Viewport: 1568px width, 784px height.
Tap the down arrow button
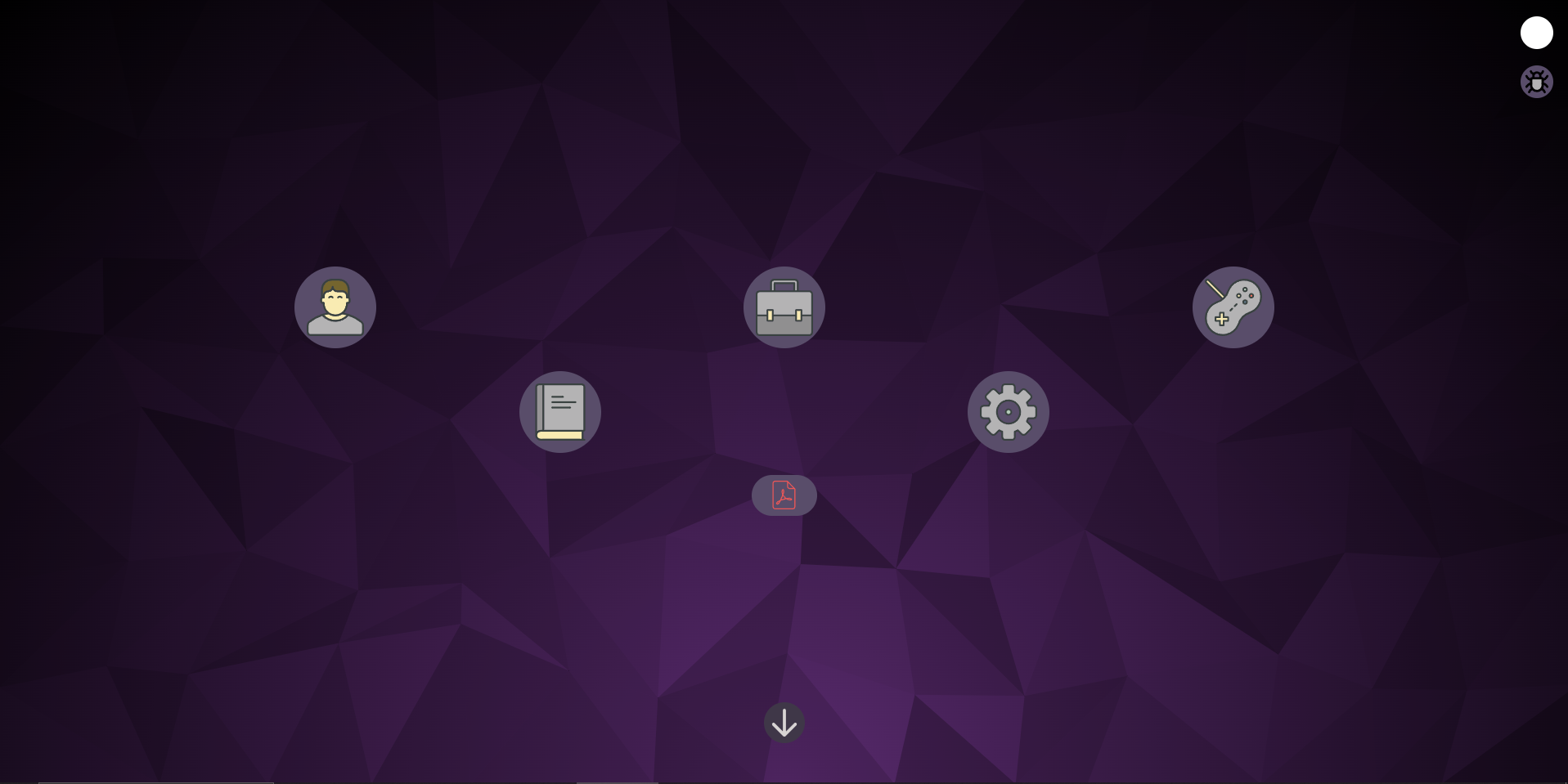pyautogui.click(x=784, y=724)
